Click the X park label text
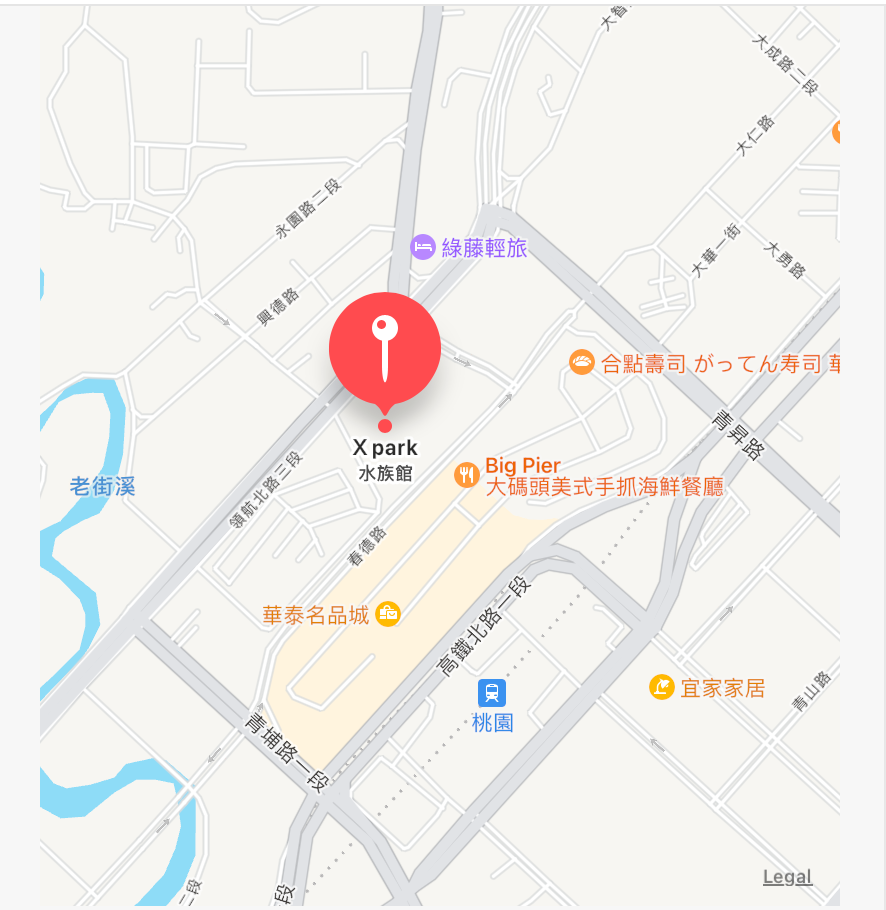This screenshot has width=886, height=910. point(385,447)
